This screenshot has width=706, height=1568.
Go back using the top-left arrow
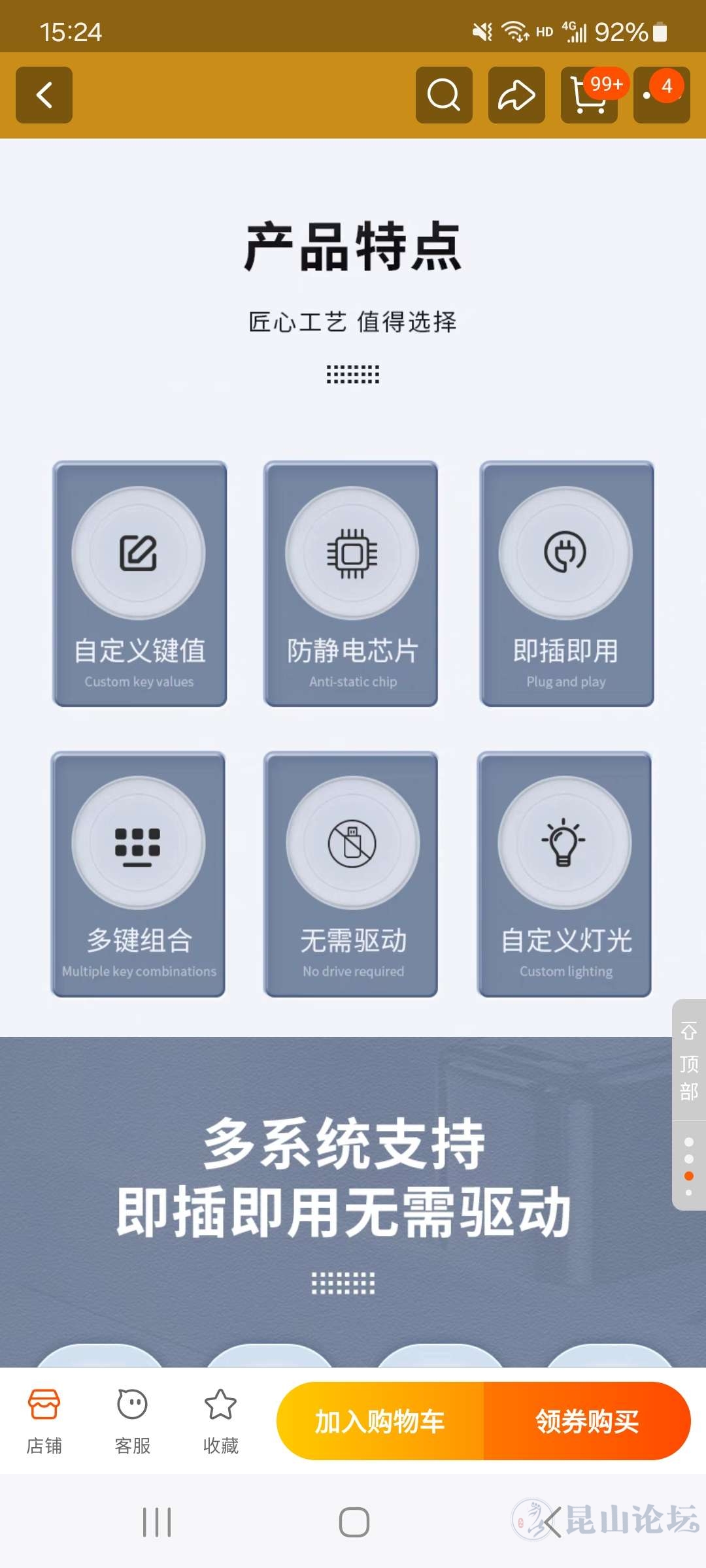44,95
